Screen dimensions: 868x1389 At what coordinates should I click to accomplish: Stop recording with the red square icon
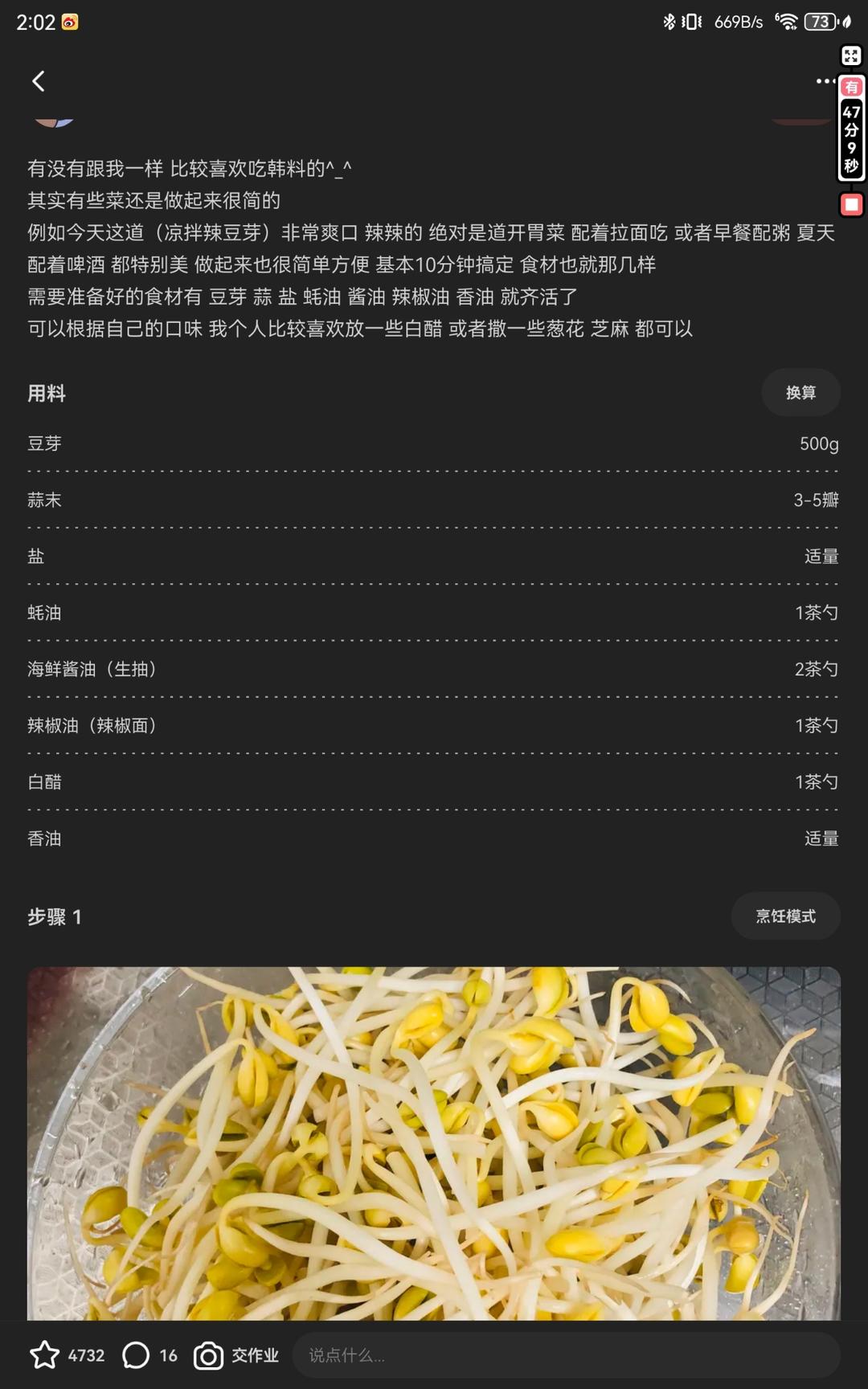850,204
